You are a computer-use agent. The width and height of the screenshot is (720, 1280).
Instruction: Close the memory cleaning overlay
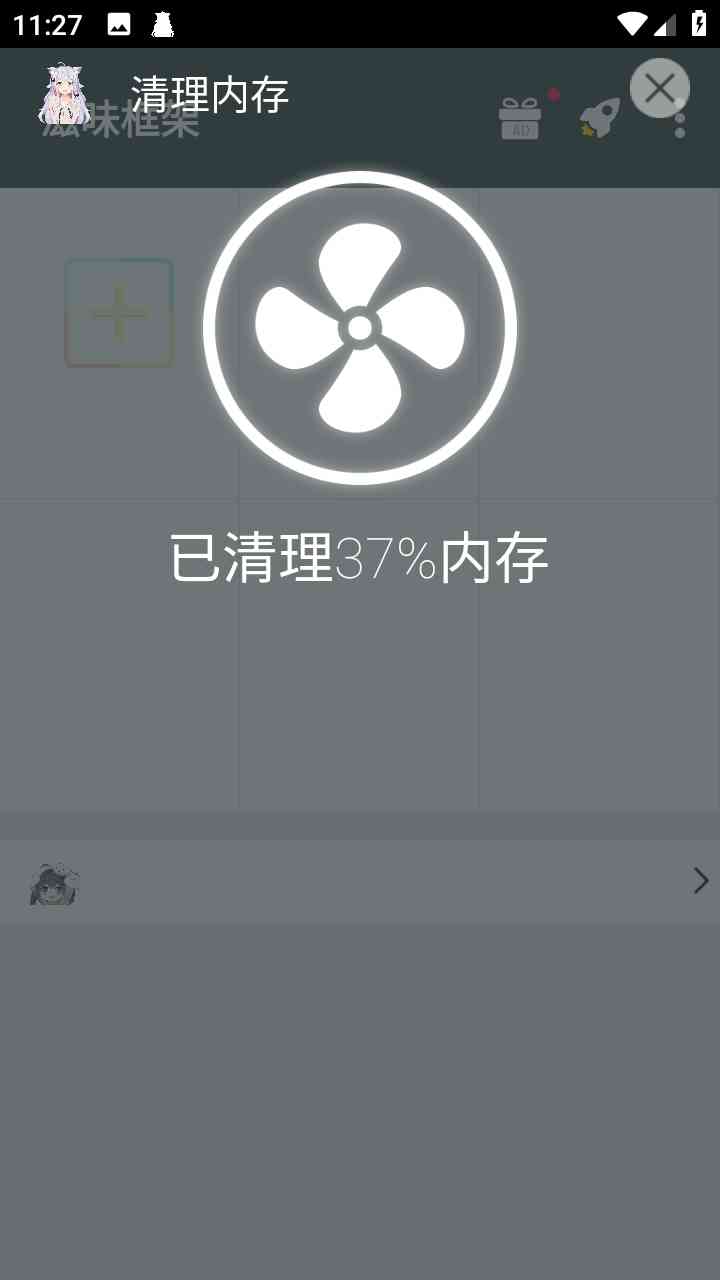[660, 88]
